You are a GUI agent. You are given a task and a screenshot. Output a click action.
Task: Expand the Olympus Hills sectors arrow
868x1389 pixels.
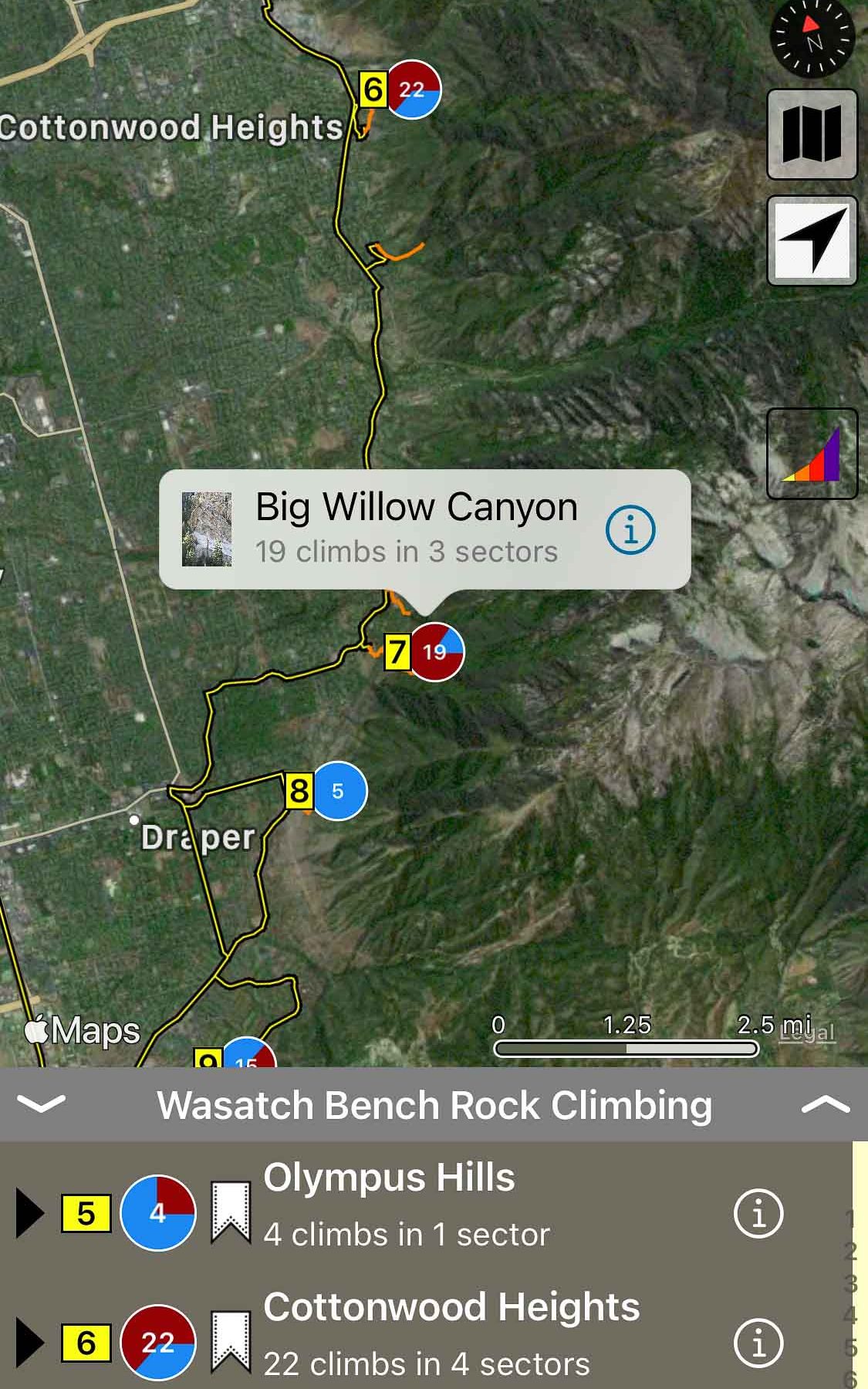pos(29,1213)
